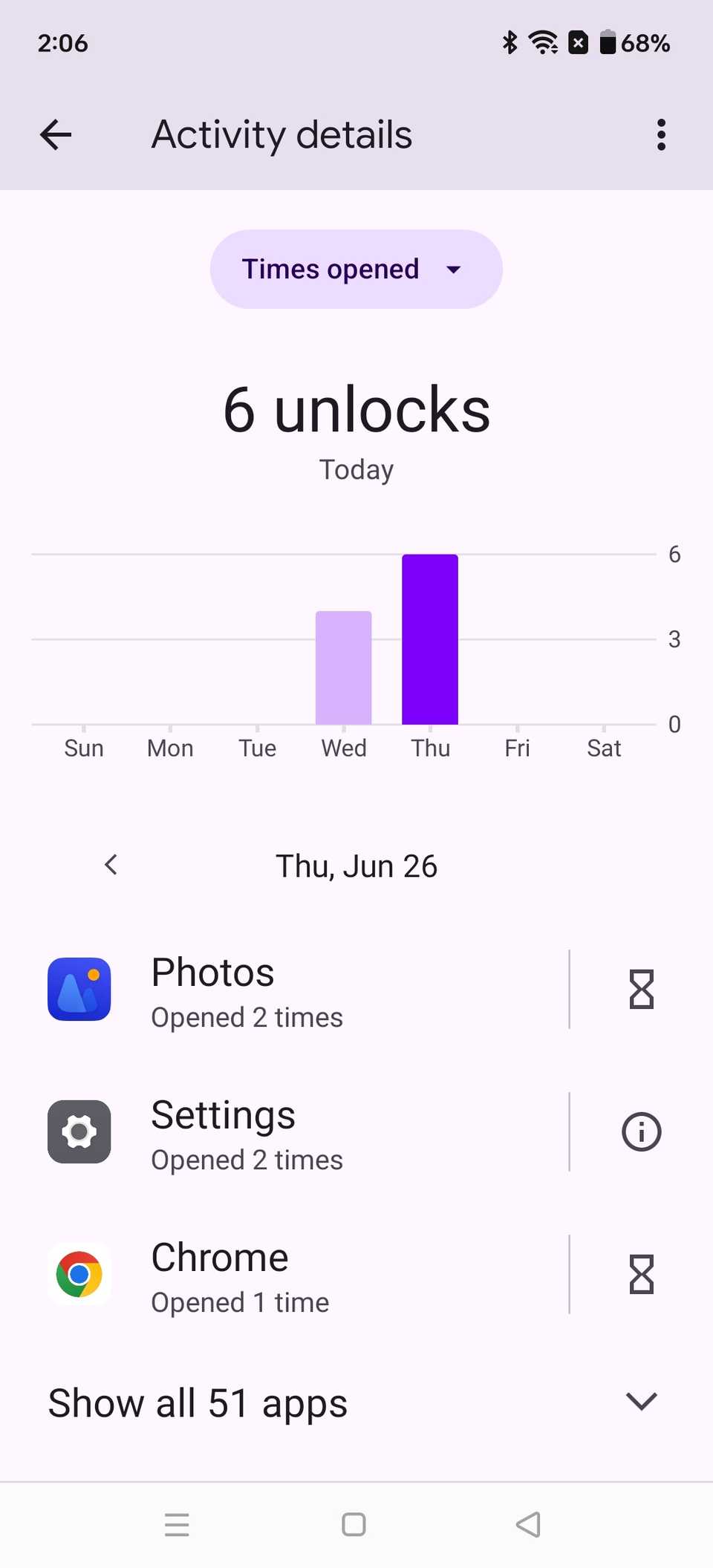The image size is (713, 1568).
Task: Expand the Show all 51 apps section
Action: tap(641, 1402)
